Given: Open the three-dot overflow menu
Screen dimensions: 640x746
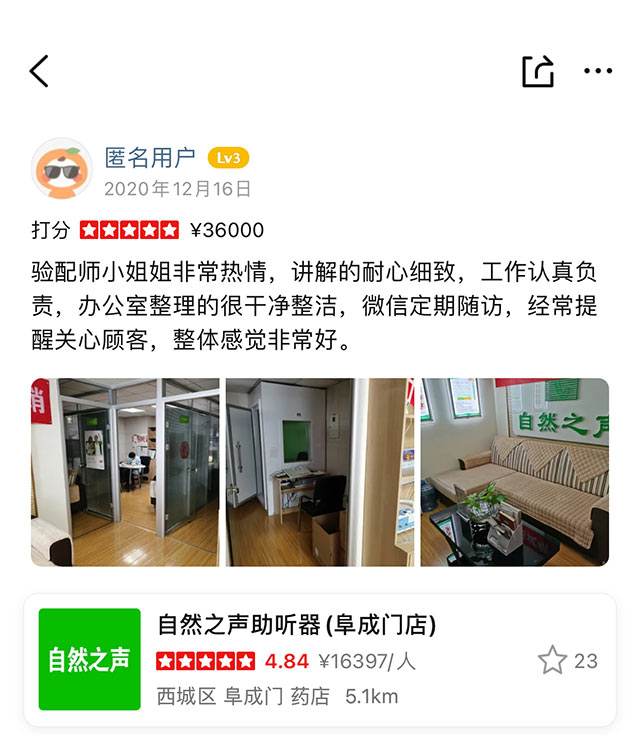Looking at the screenshot, I should coord(598,71).
